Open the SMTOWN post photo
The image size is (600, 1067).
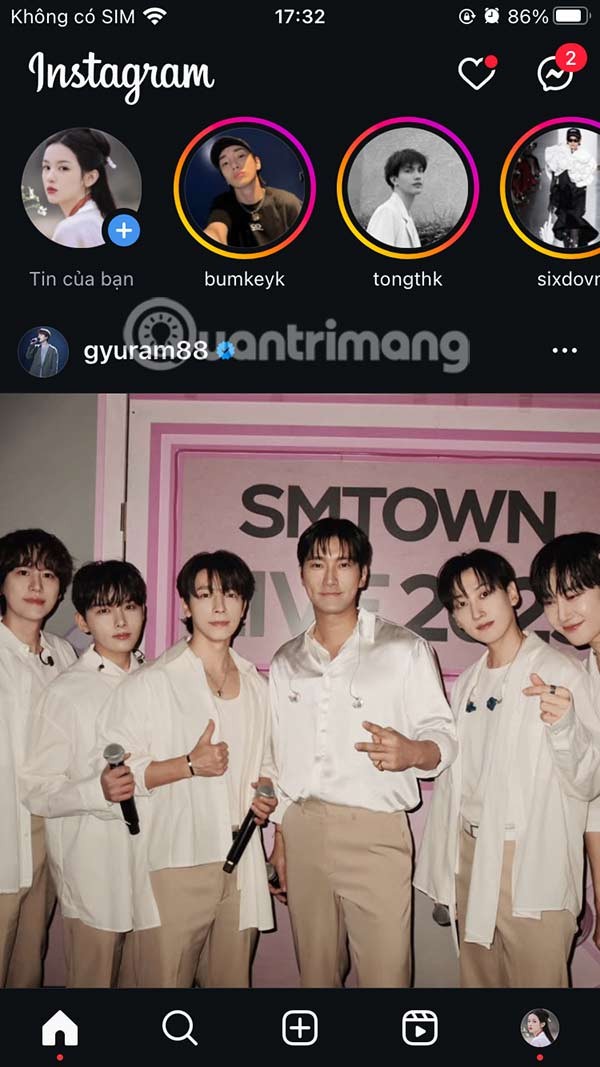[300, 690]
